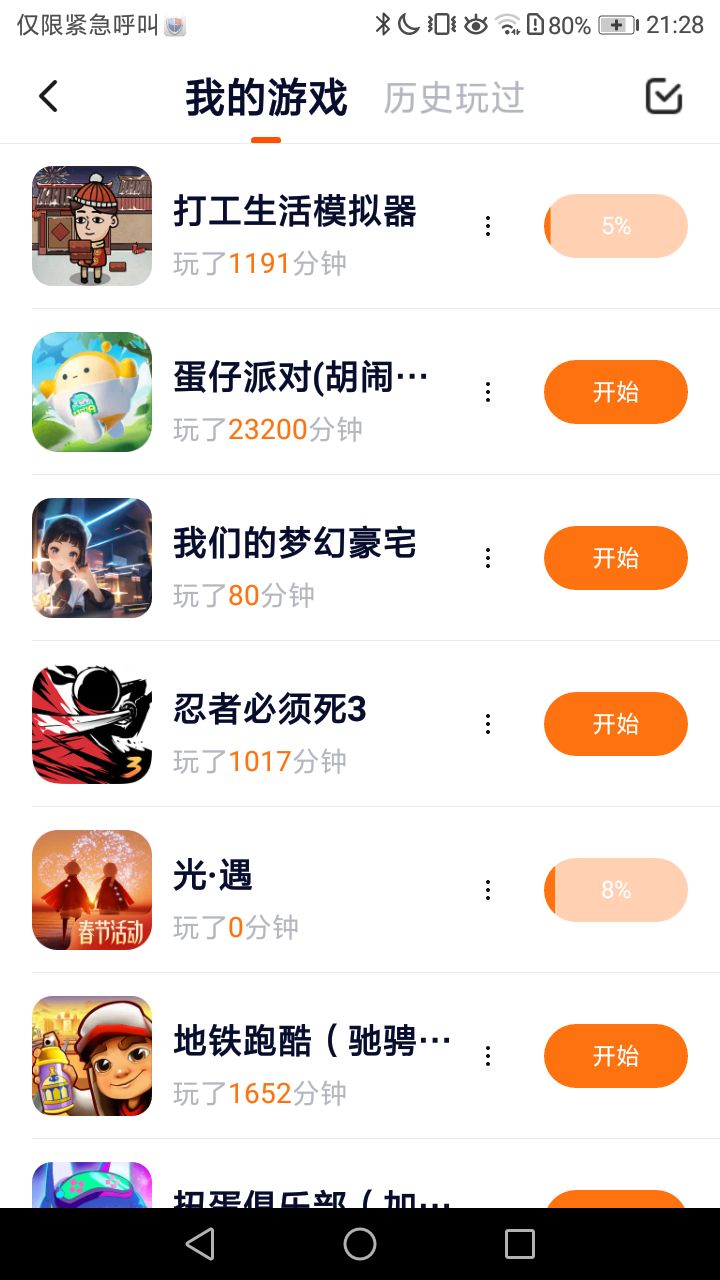The height and width of the screenshot is (1280, 720).
Task: Tap the 8% download progress for 光·遇
Action: point(615,890)
